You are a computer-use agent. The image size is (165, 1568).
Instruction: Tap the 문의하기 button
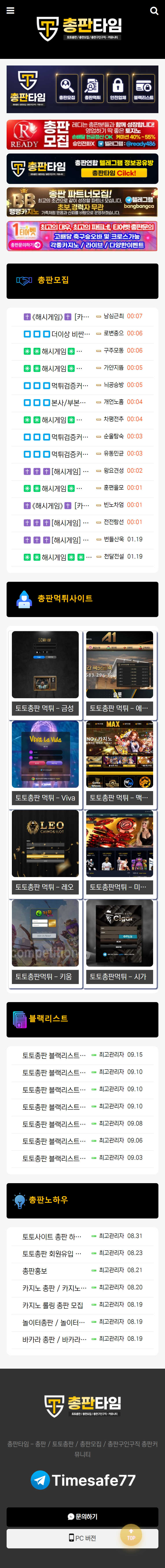pos(82,1516)
